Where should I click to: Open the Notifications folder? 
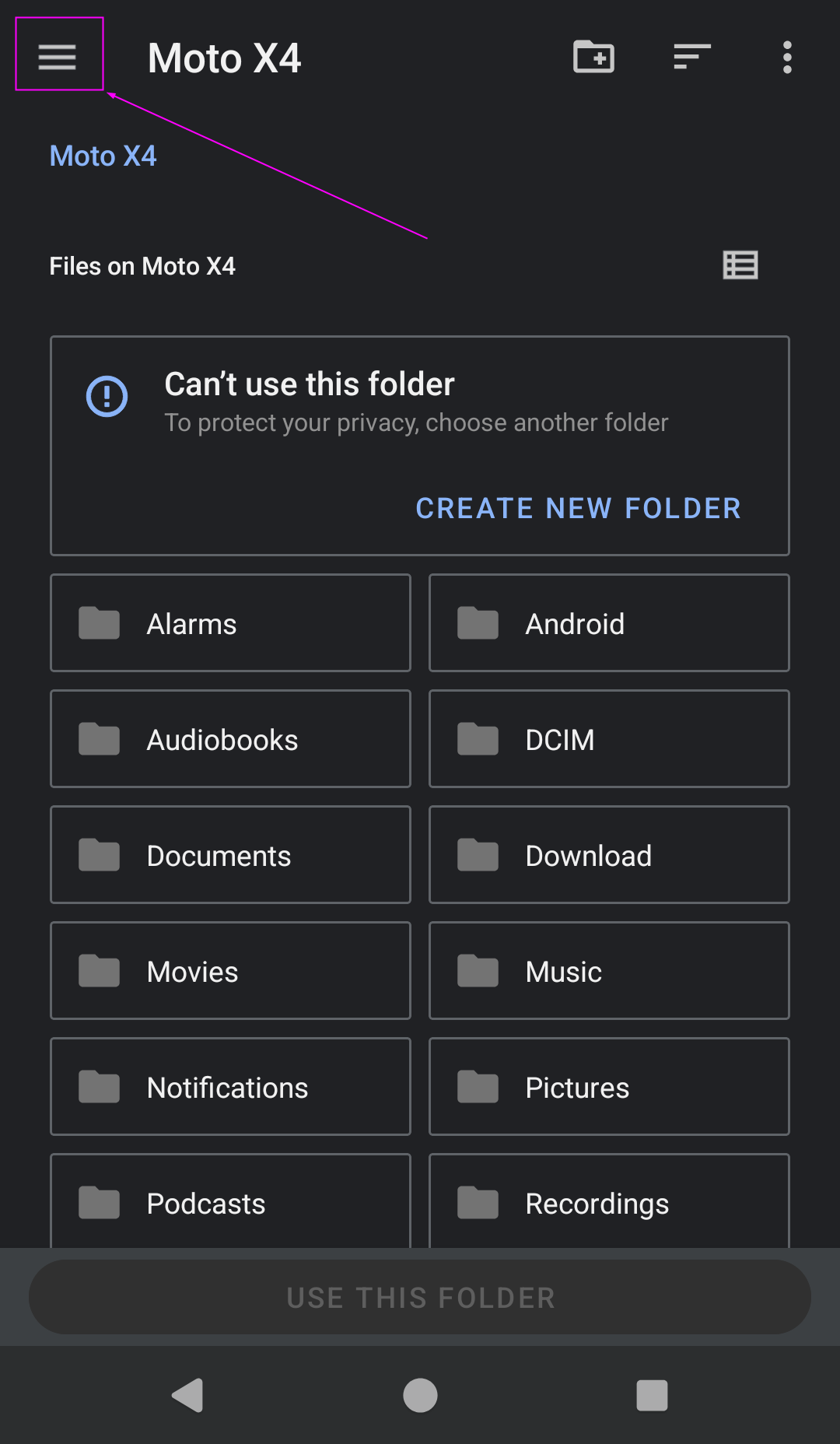230,1087
